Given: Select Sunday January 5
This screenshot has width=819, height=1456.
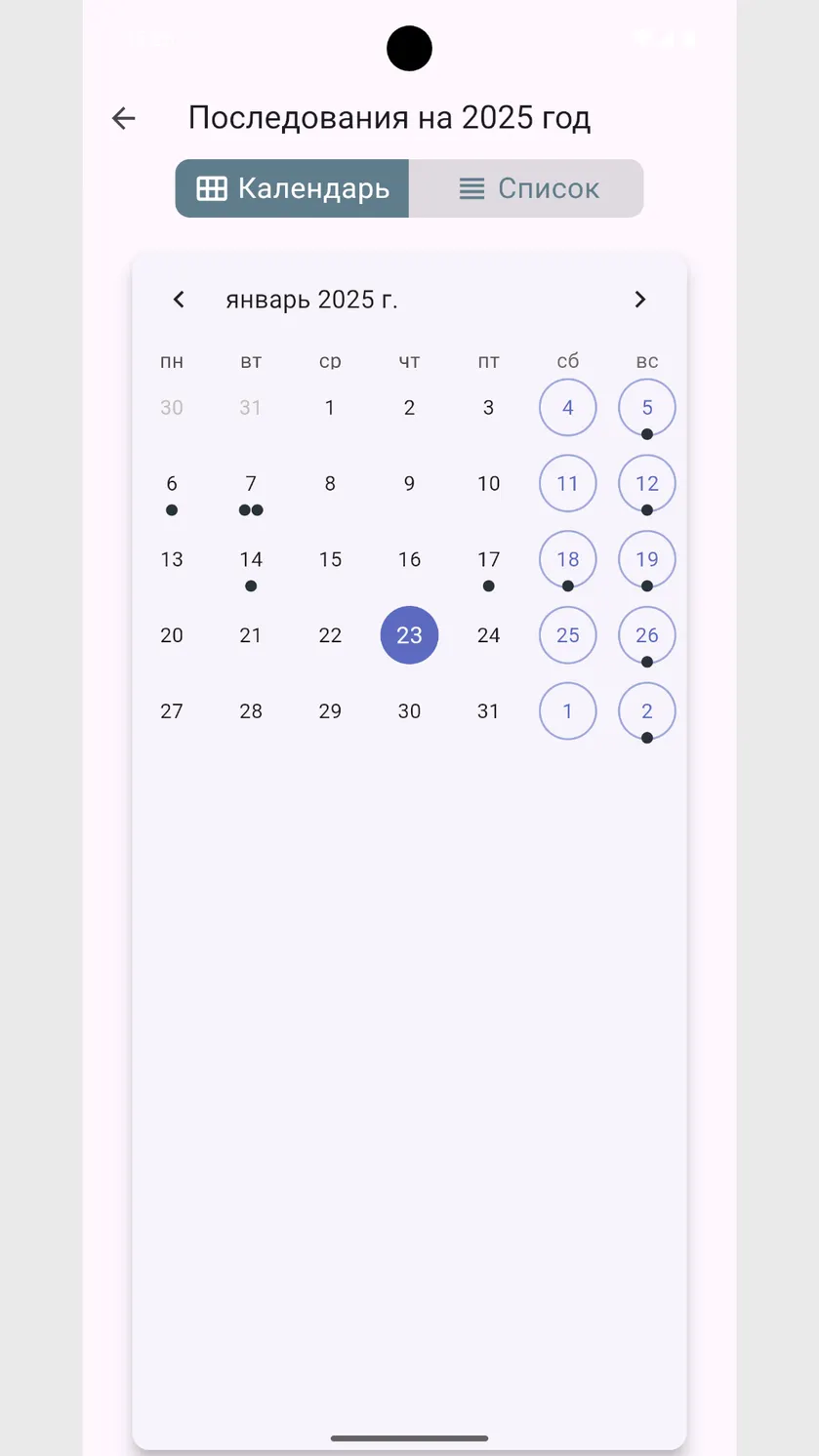Looking at the screenshot, I should coord(647,408).
